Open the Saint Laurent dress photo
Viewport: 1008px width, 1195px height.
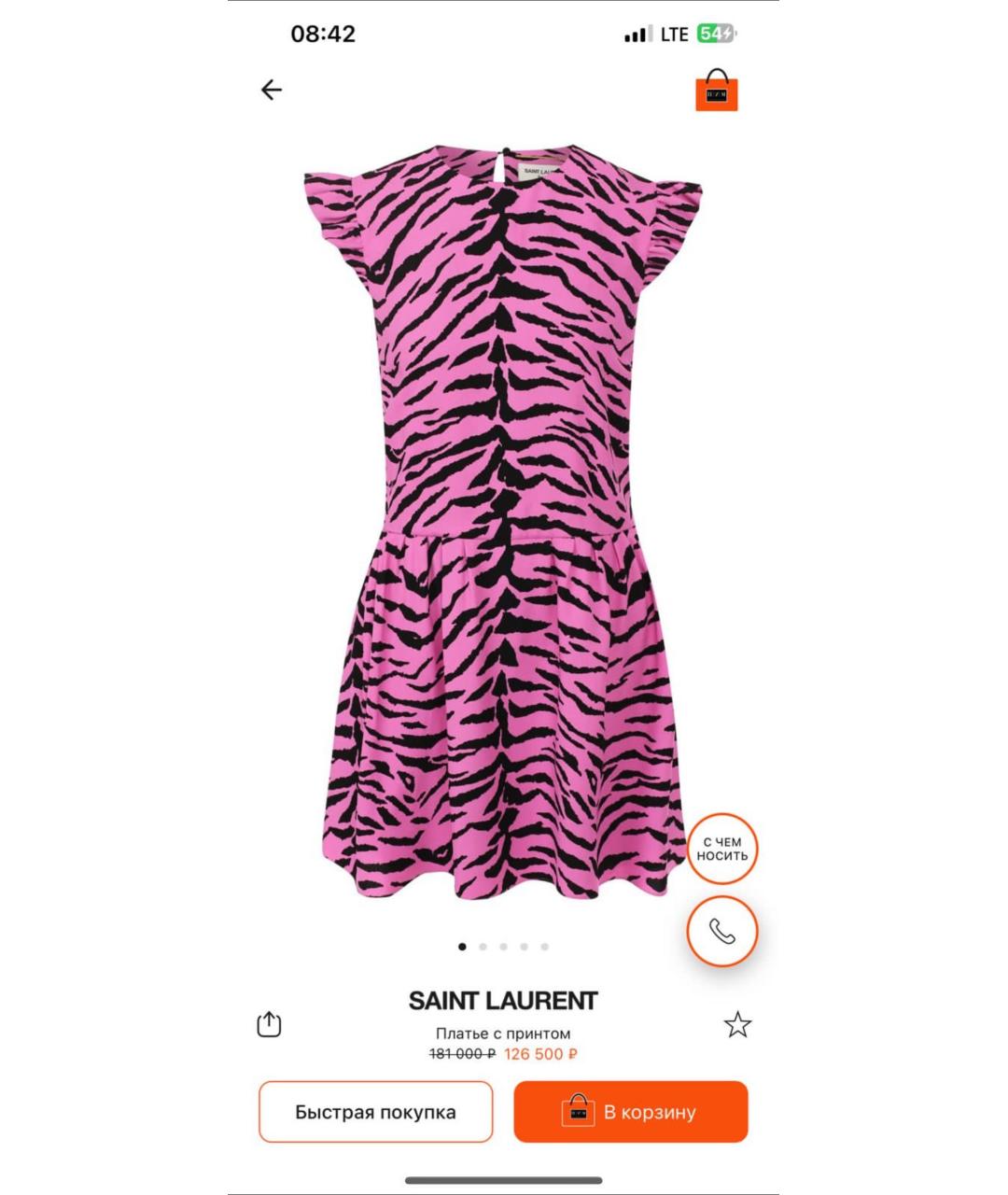[502, 523]
